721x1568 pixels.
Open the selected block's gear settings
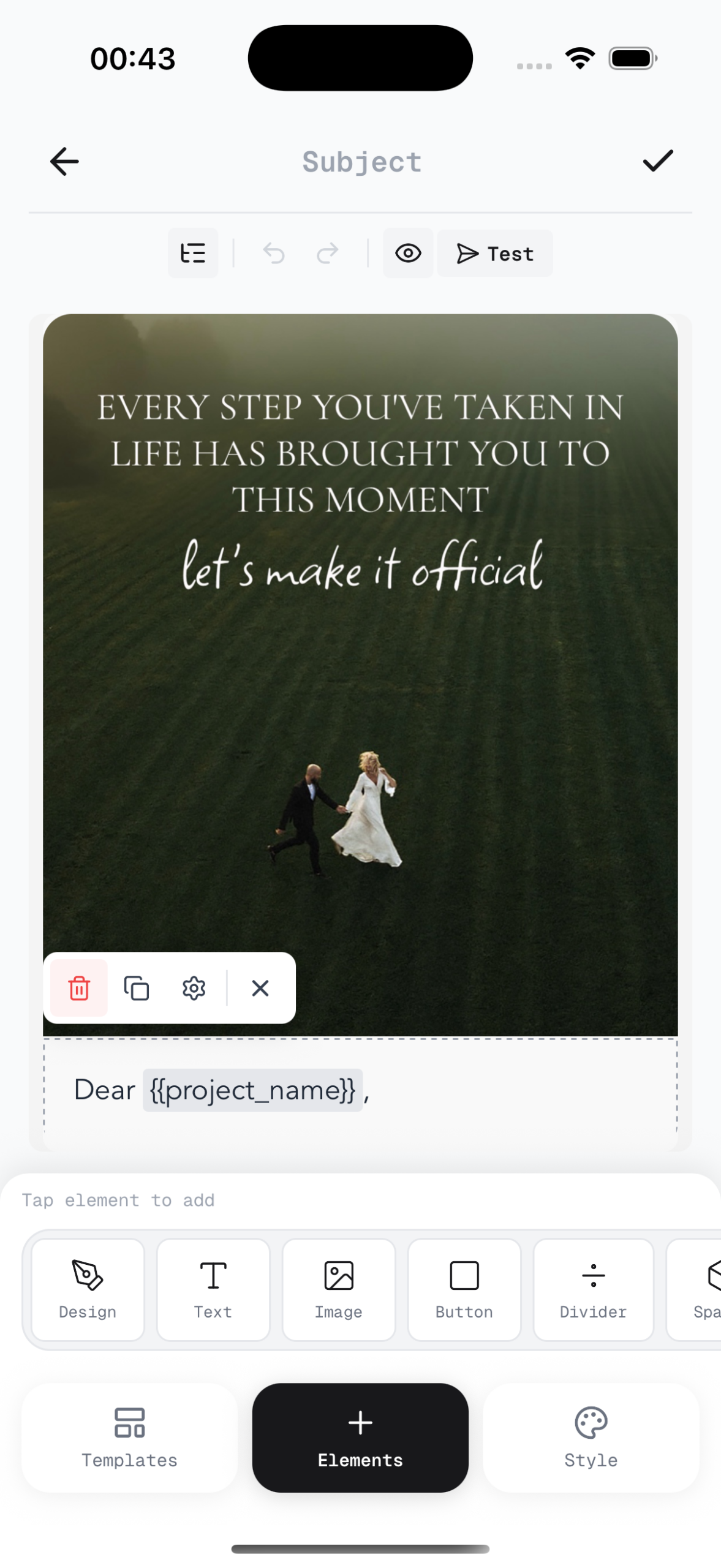[x=194, y=988]
